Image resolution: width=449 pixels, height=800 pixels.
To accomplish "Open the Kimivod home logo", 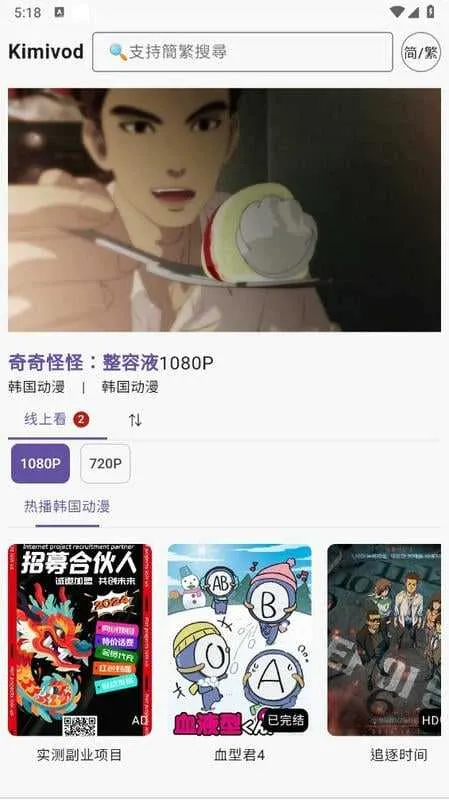I will click(x=46, y=52).
